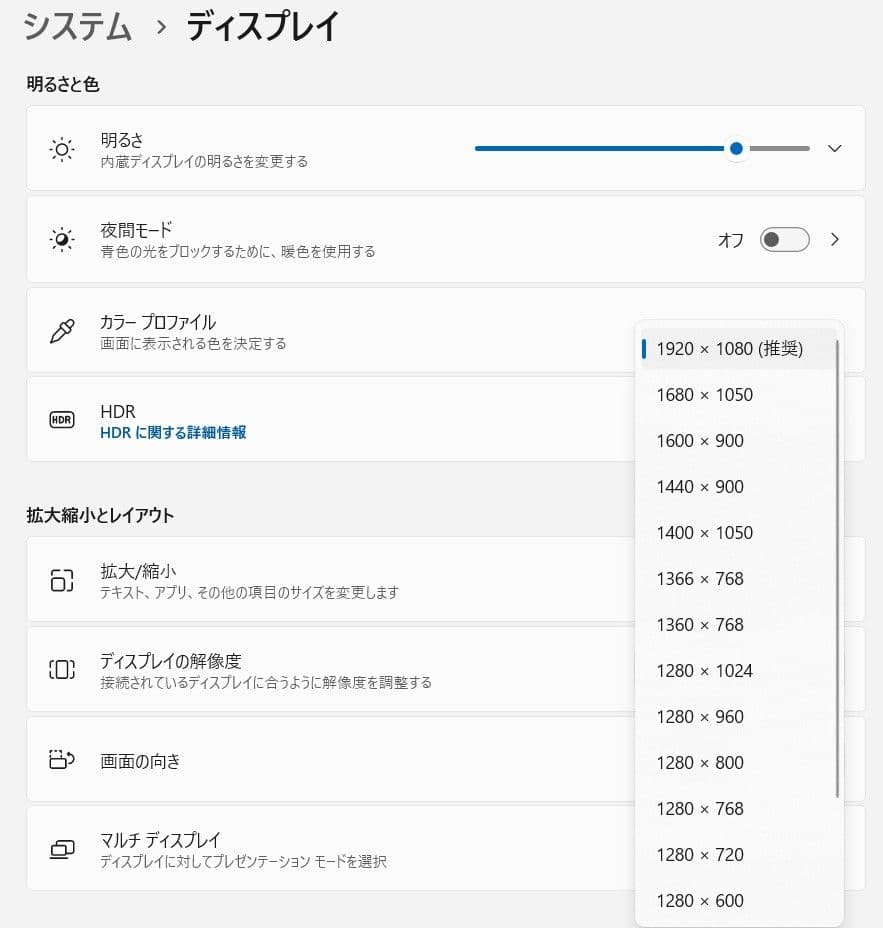Select the 1366 × 768 resolution
This screenshot has width=883, height=928.
point(700,578)
